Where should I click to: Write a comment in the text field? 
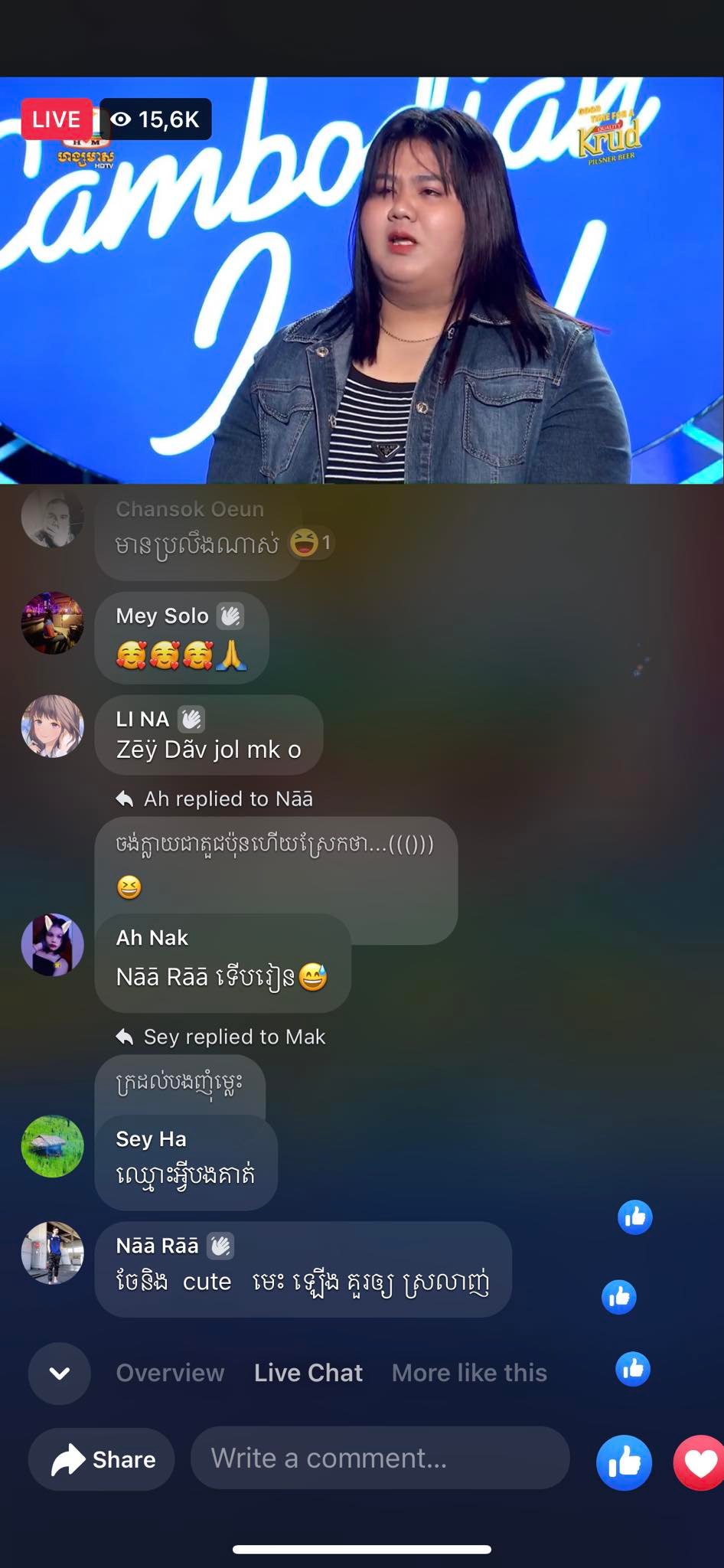point(379,1458)
